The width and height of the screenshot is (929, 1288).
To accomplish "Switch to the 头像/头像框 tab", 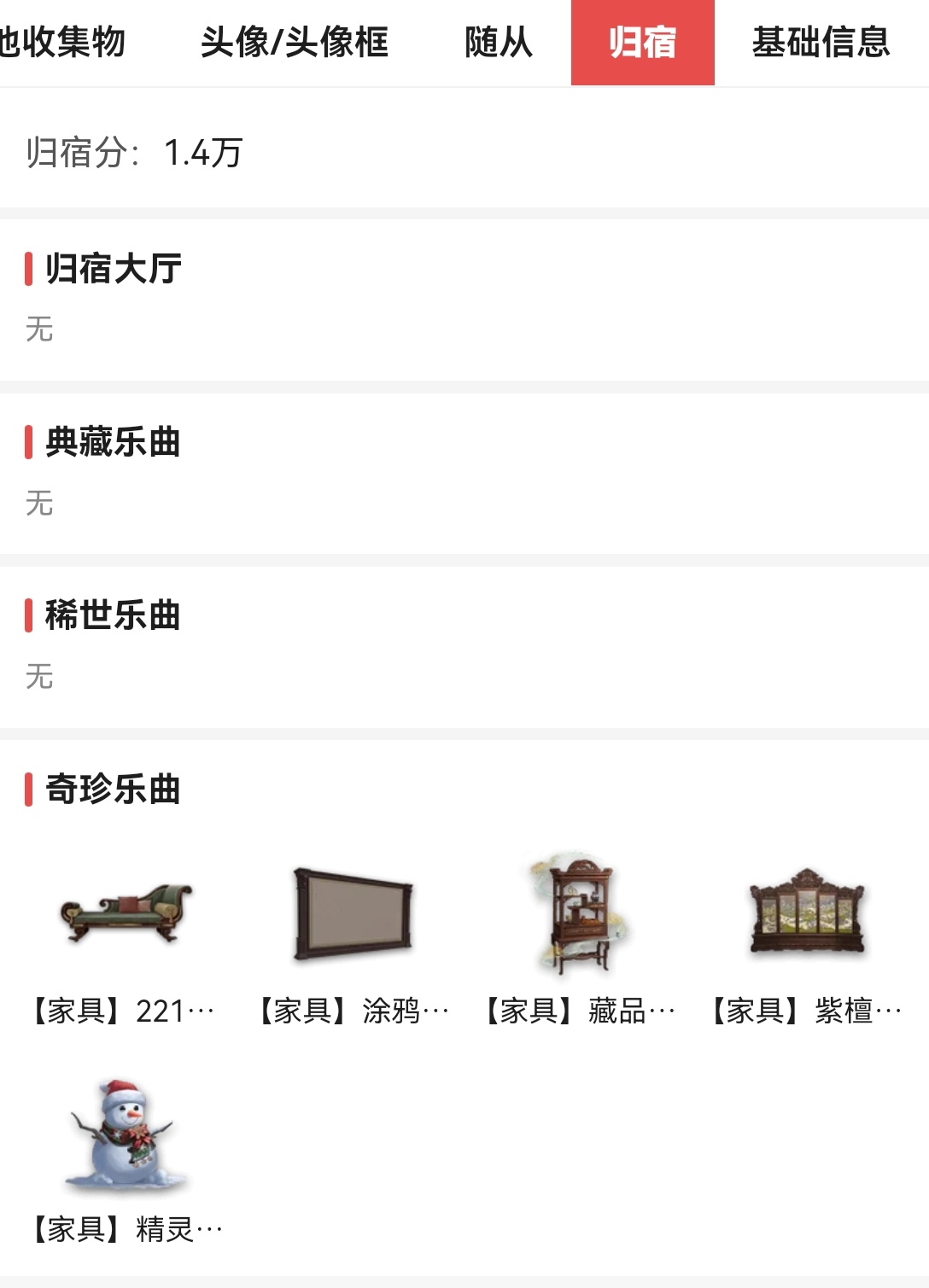I will tap(295, 43).
